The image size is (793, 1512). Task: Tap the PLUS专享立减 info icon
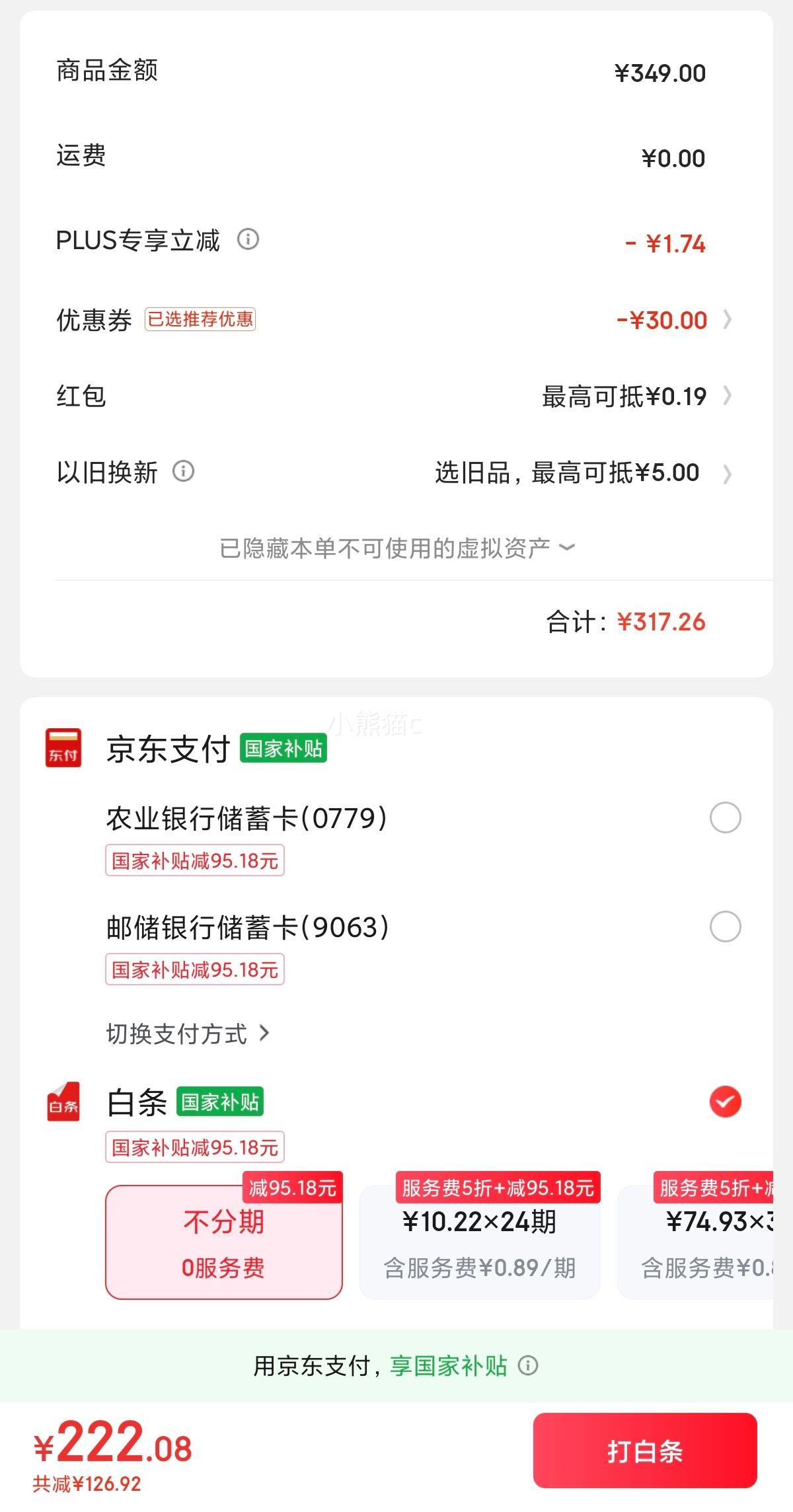pyautogui.click(x=248, y=239)
